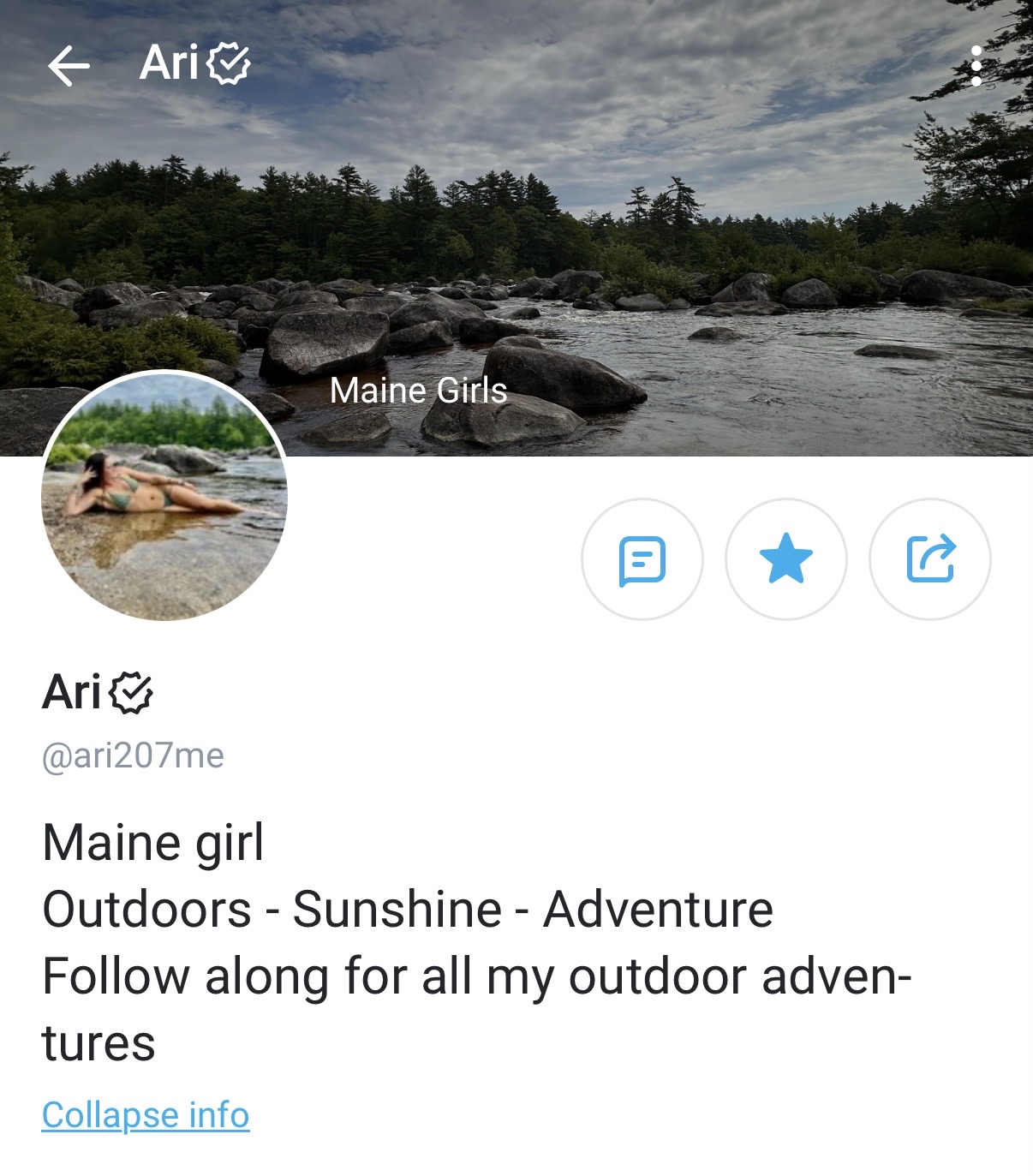Tap the Collapse info link
This screenshot has width=1033, height=1176.
pos(146,1114)
